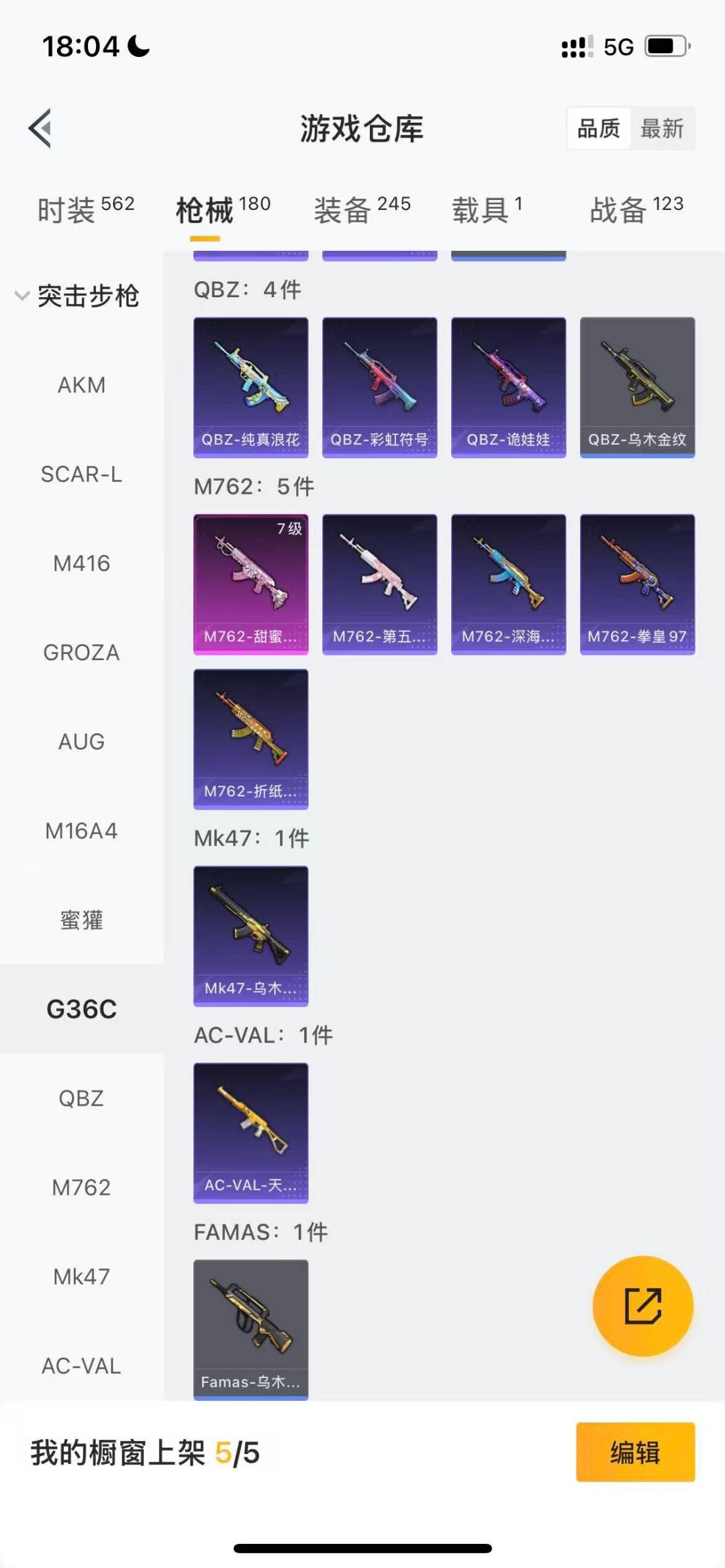Select 蜜獾 in the sidebar

[81, 920]
